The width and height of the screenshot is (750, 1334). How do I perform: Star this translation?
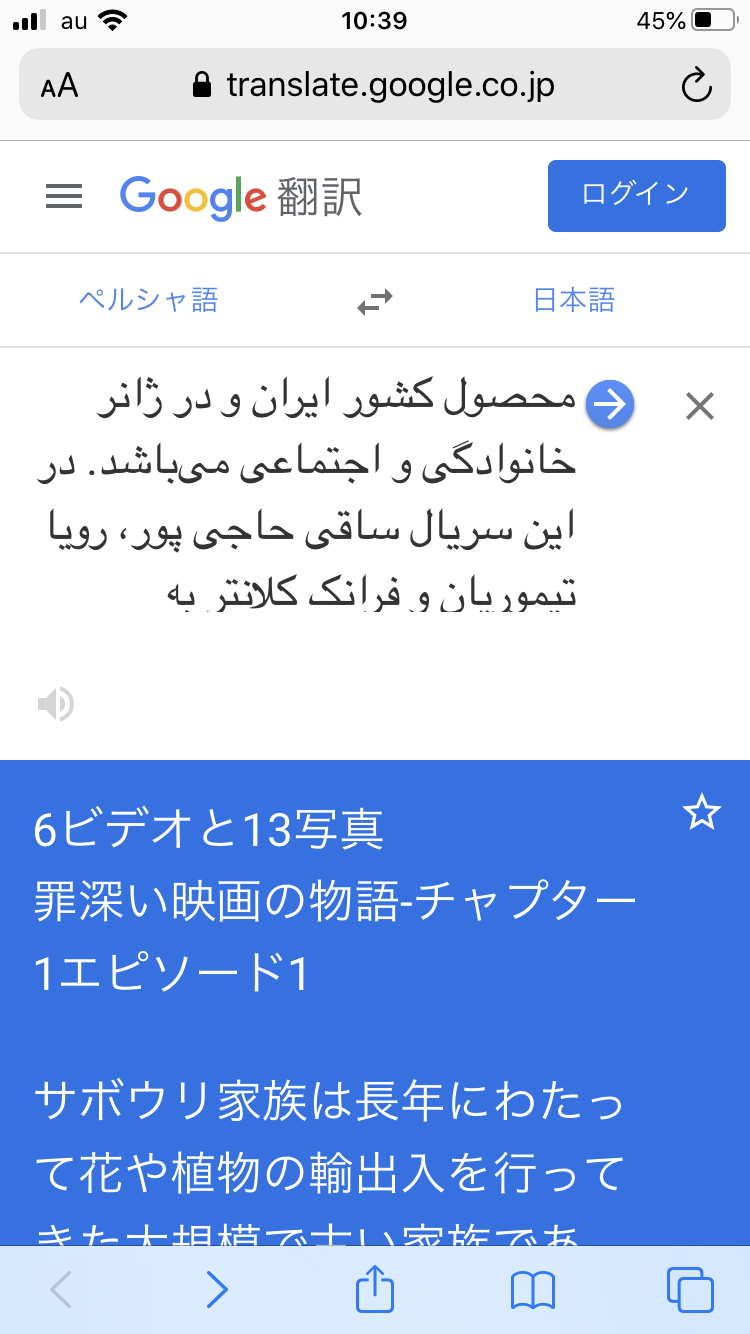point(701,814)
